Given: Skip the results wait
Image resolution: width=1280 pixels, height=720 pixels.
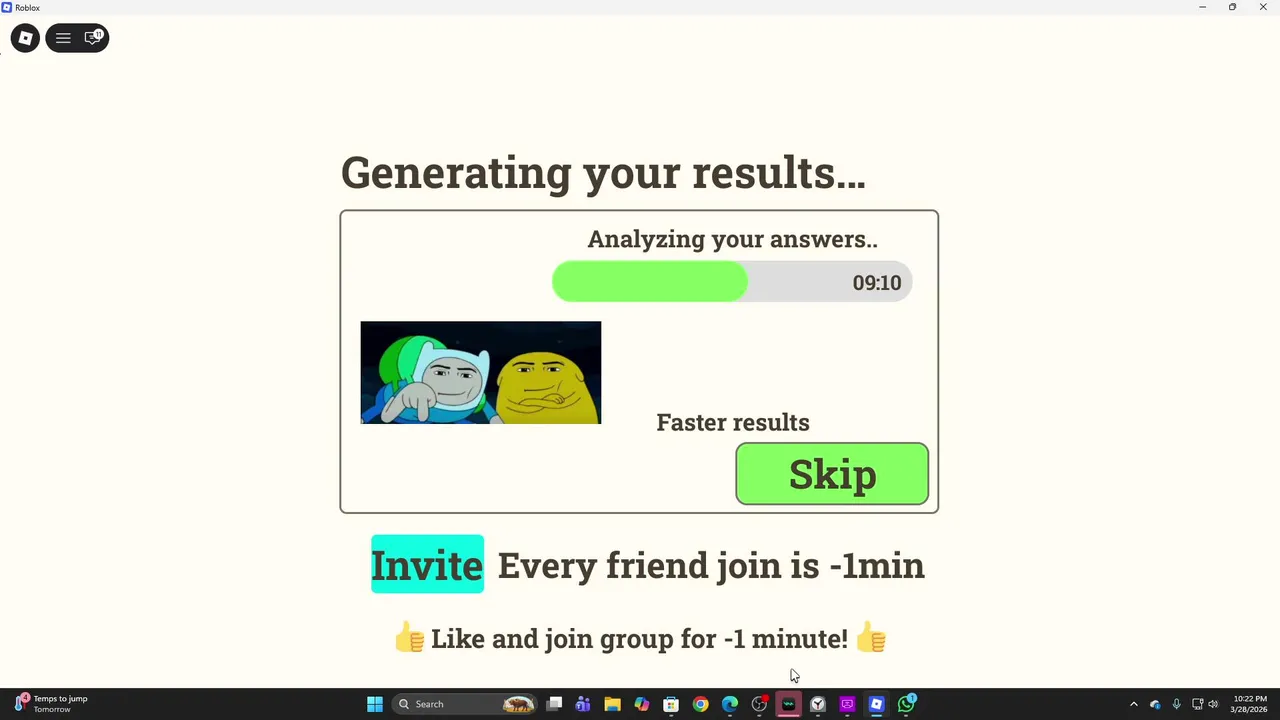Looking at the screenshot, I should coord(831,474).
